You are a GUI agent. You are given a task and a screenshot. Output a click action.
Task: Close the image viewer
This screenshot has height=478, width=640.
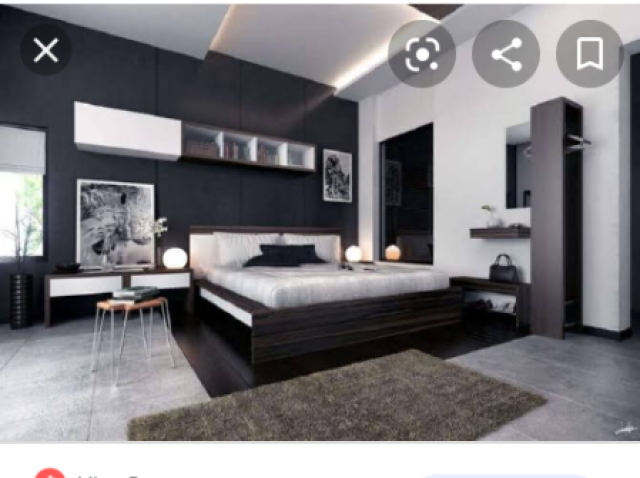[x=46, y=50]
